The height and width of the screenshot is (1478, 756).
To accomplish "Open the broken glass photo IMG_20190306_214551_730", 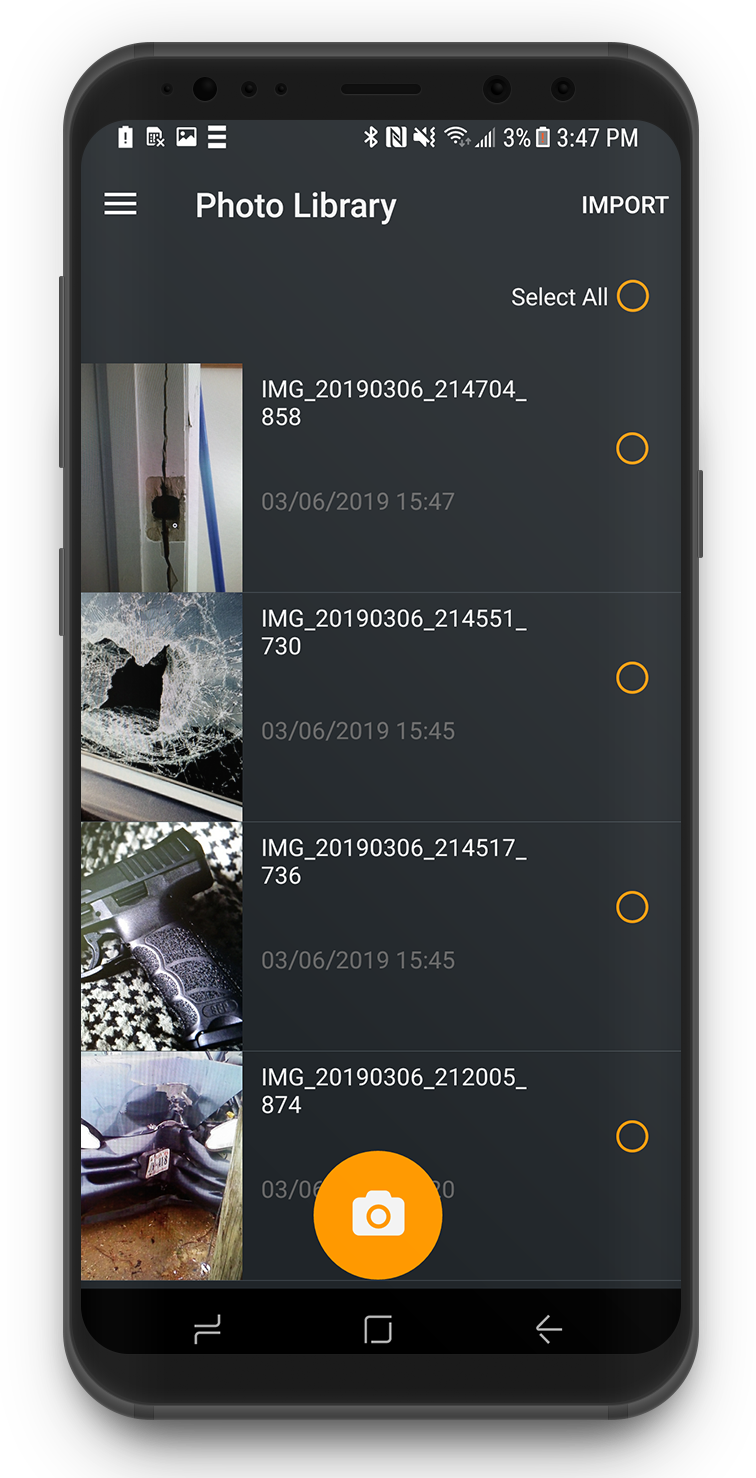I will [x=162, y=706].
